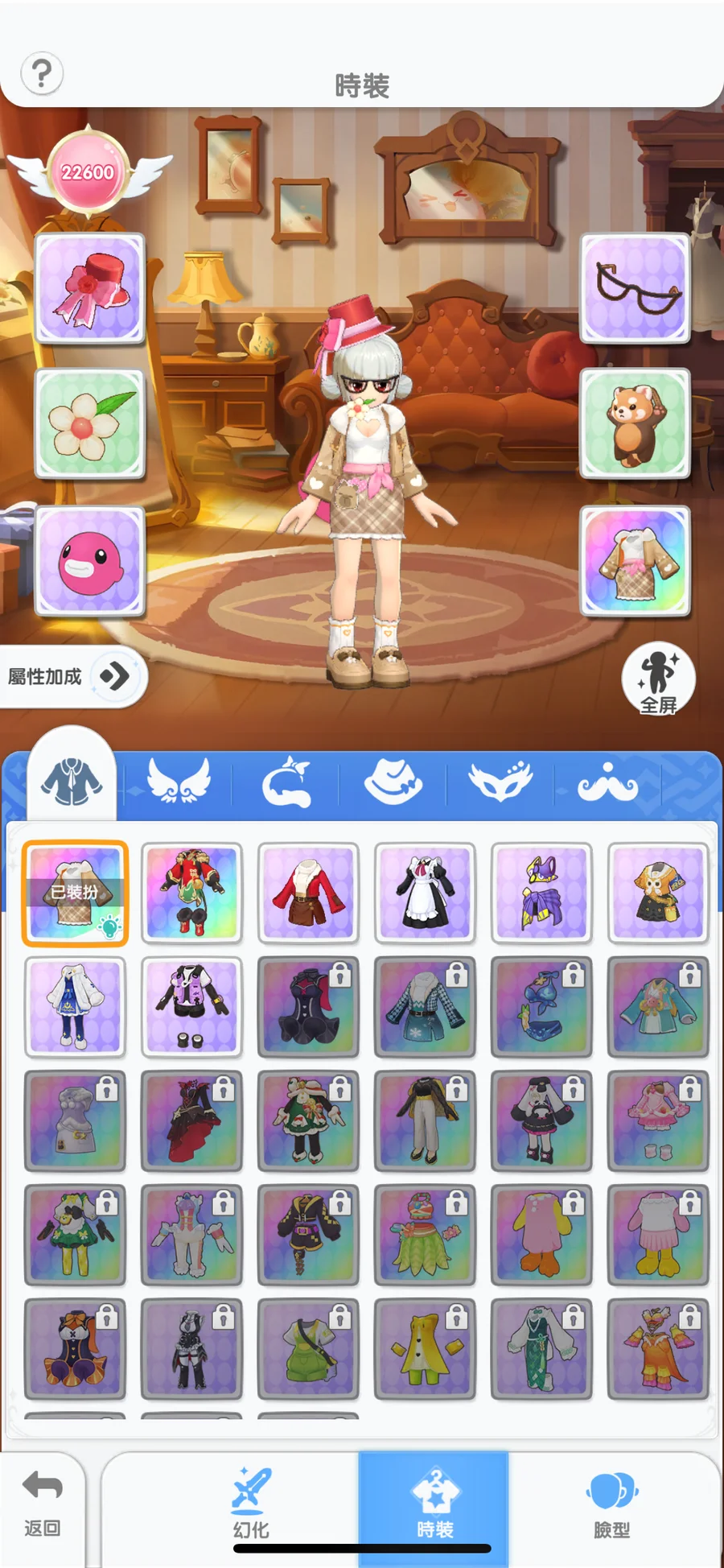The height and width of the screenshot is (1568, 724).
Task: Select the flower accessory slot
Action: pos(90,423)
